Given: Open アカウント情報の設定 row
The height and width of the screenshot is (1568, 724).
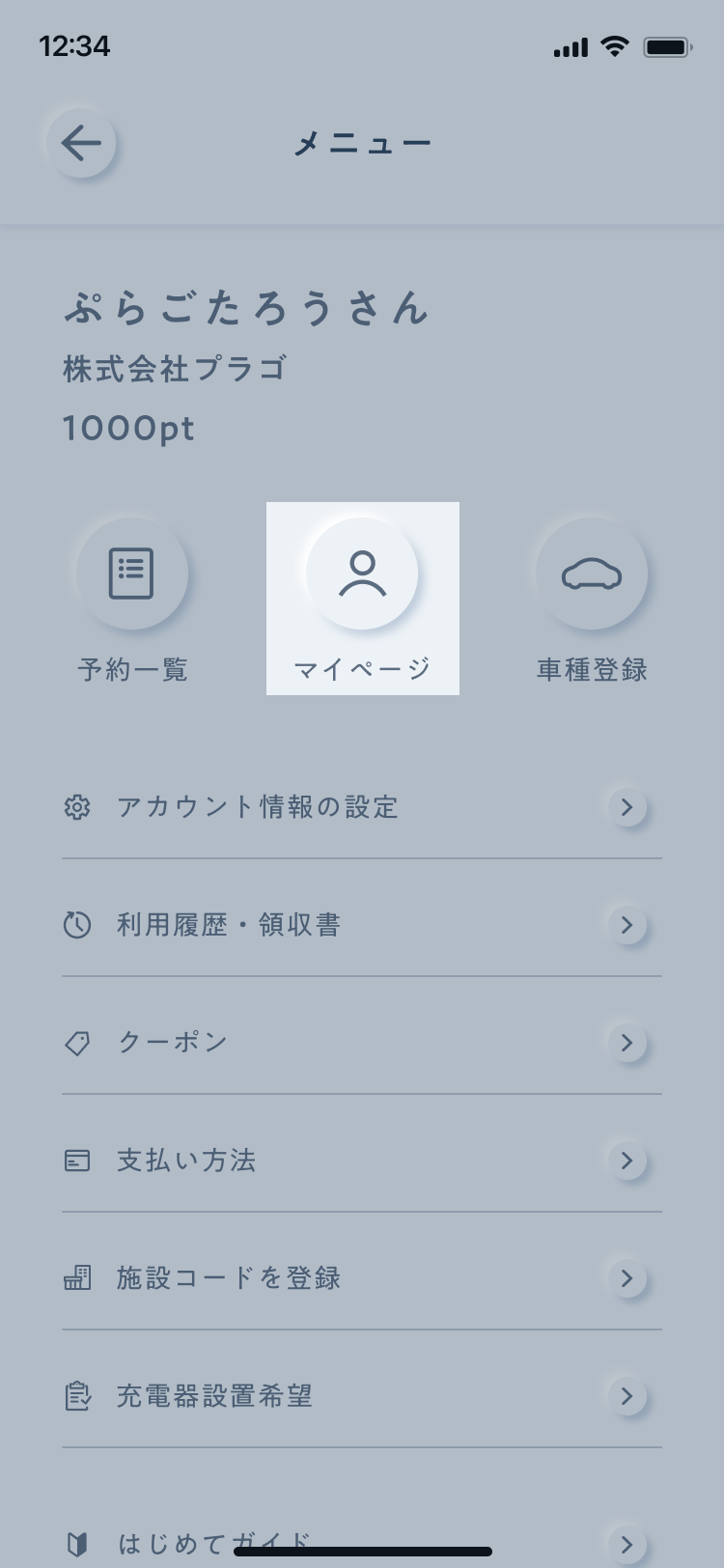Looking at the screenshot, I should (x=362, y=807).
